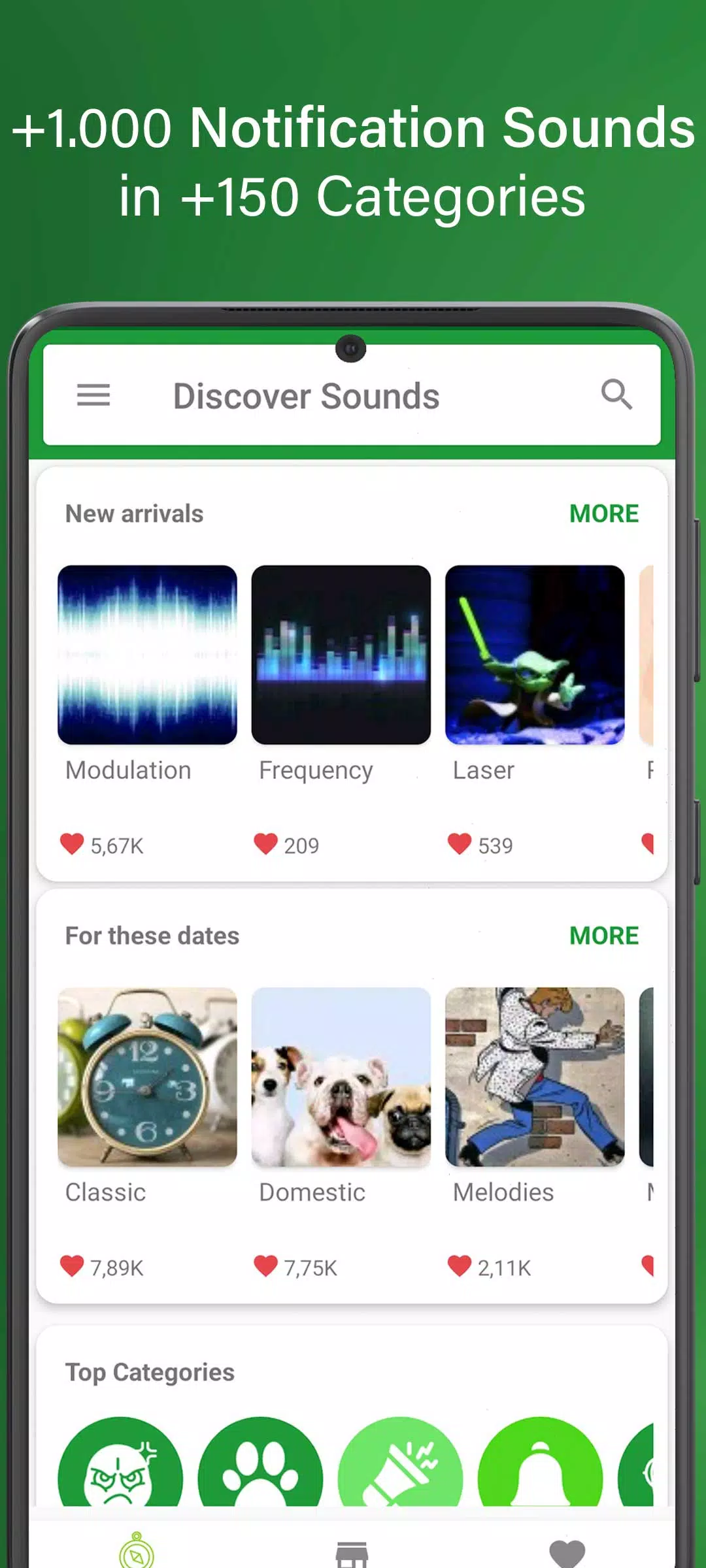Screen dimensions: 706x1568
Task: View MORE new arrivals
Action: click(x=603, y=514)
